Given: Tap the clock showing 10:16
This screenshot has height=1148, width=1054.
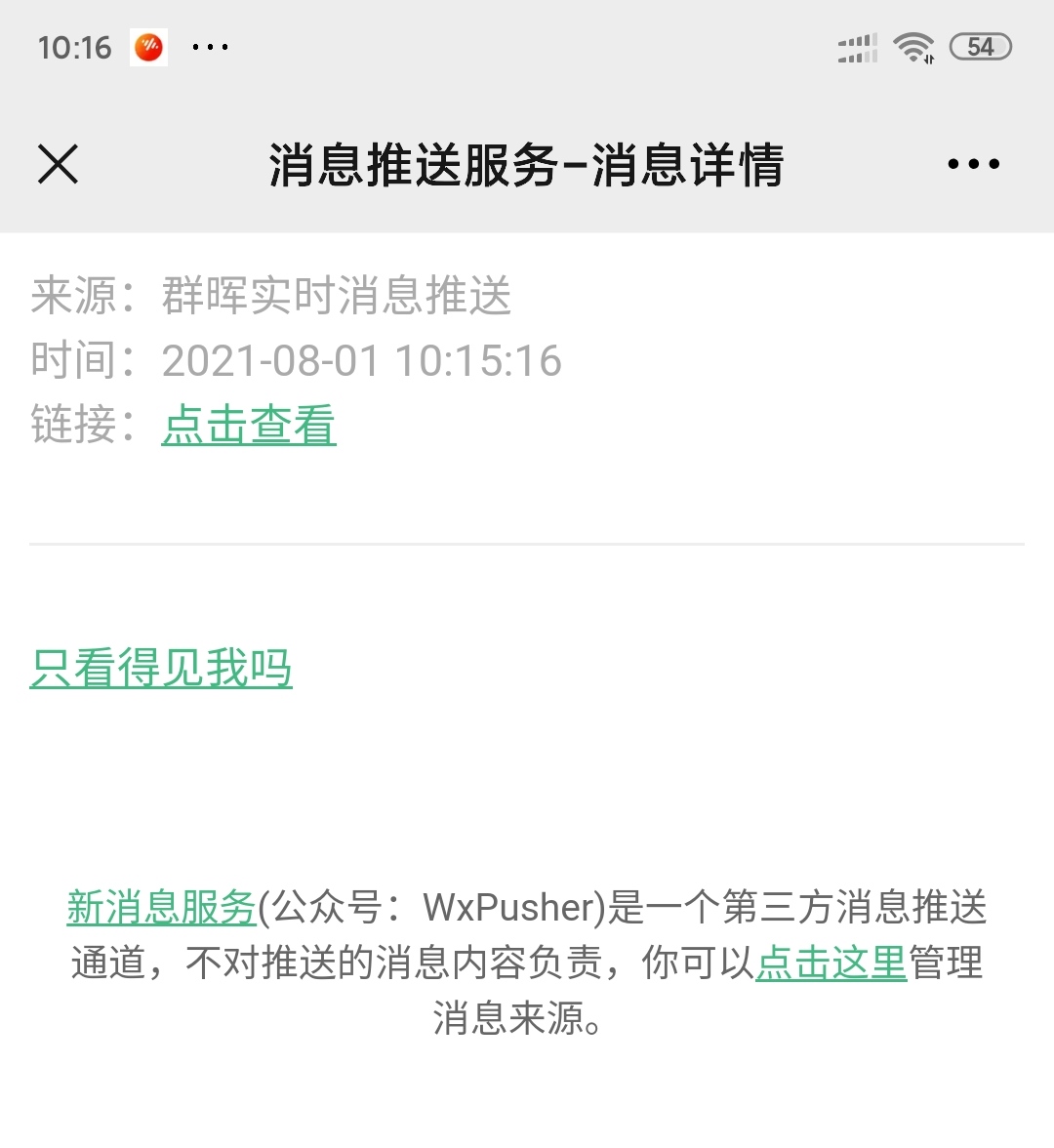Looking at the screenshot, I should pyautogui.click(x=74, y=47).
